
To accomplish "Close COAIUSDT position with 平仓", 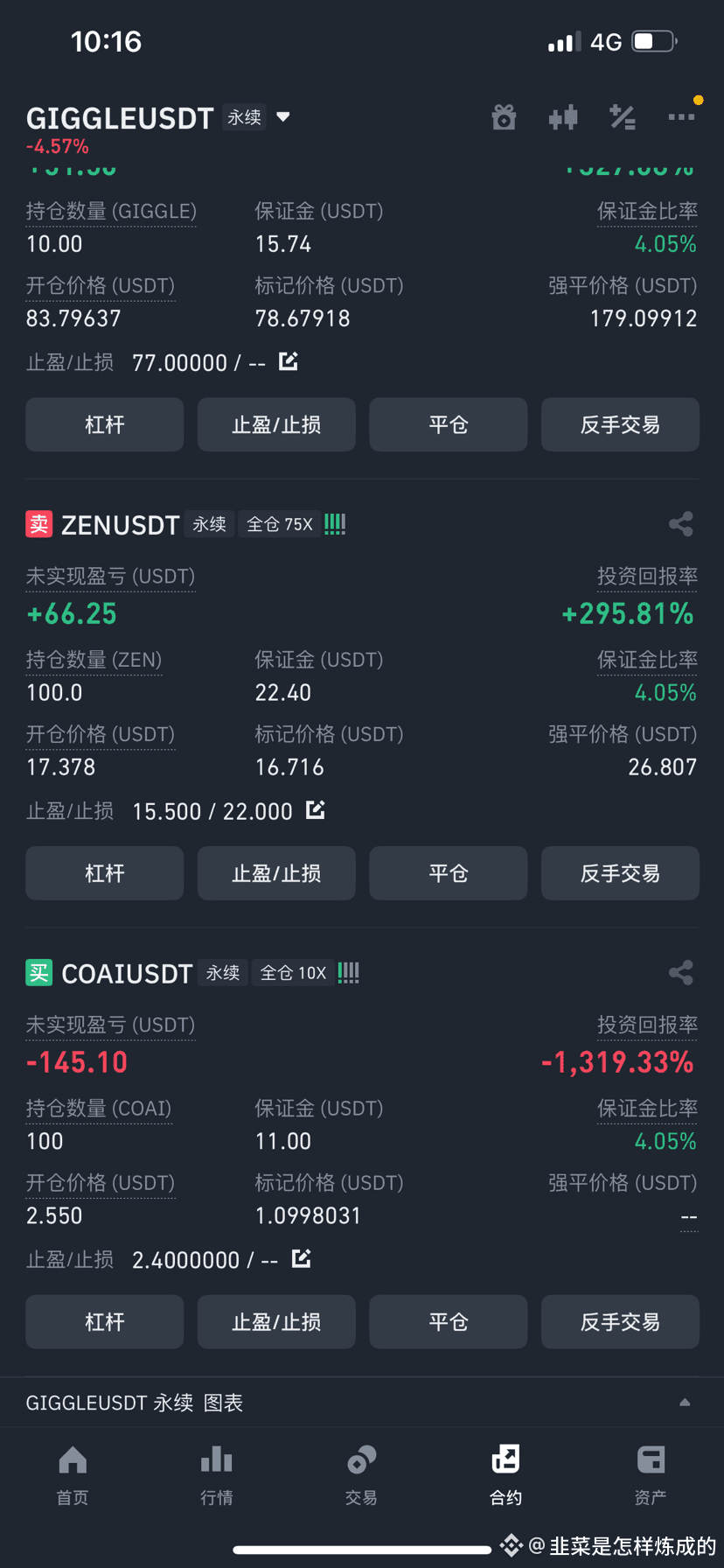I will point(448,1322).
